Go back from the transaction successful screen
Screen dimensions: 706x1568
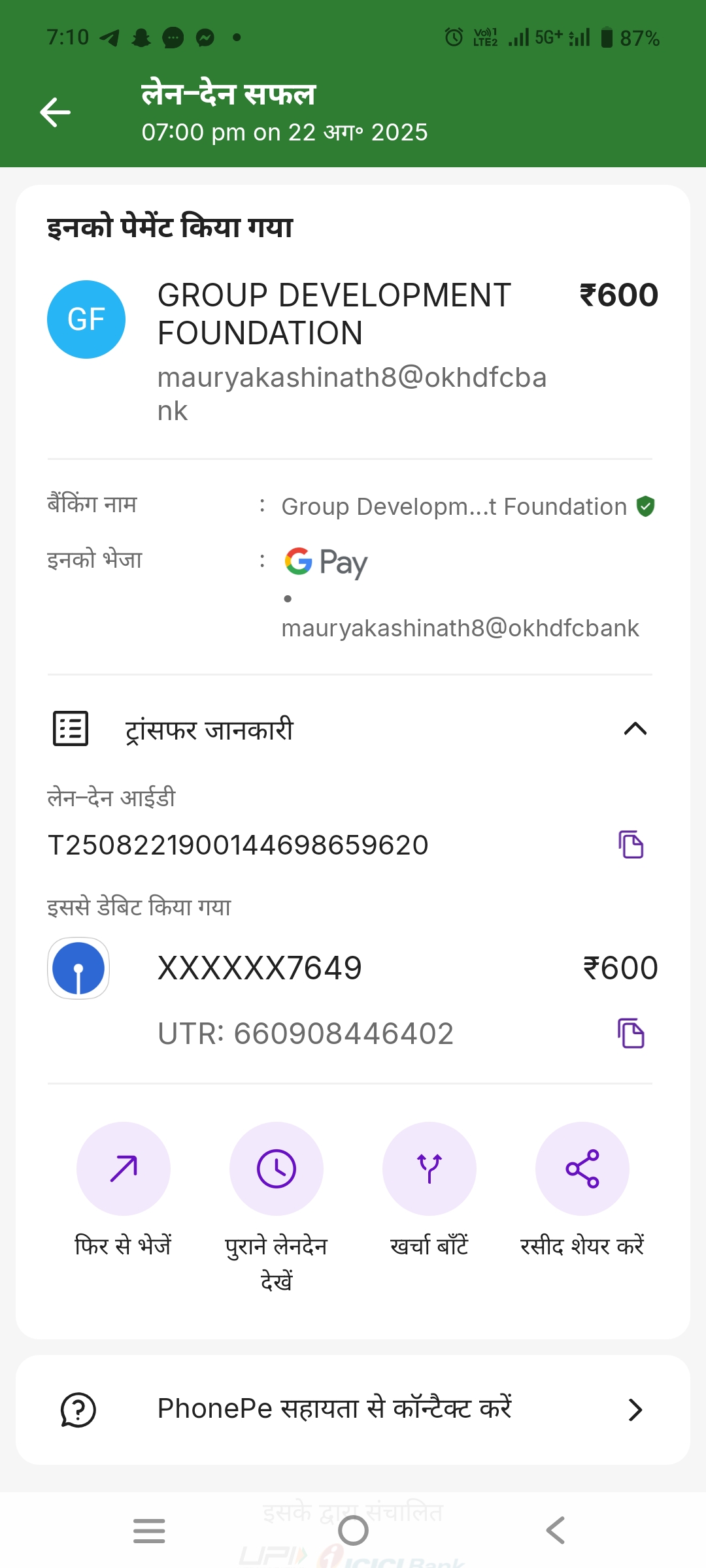click(56, 112)
